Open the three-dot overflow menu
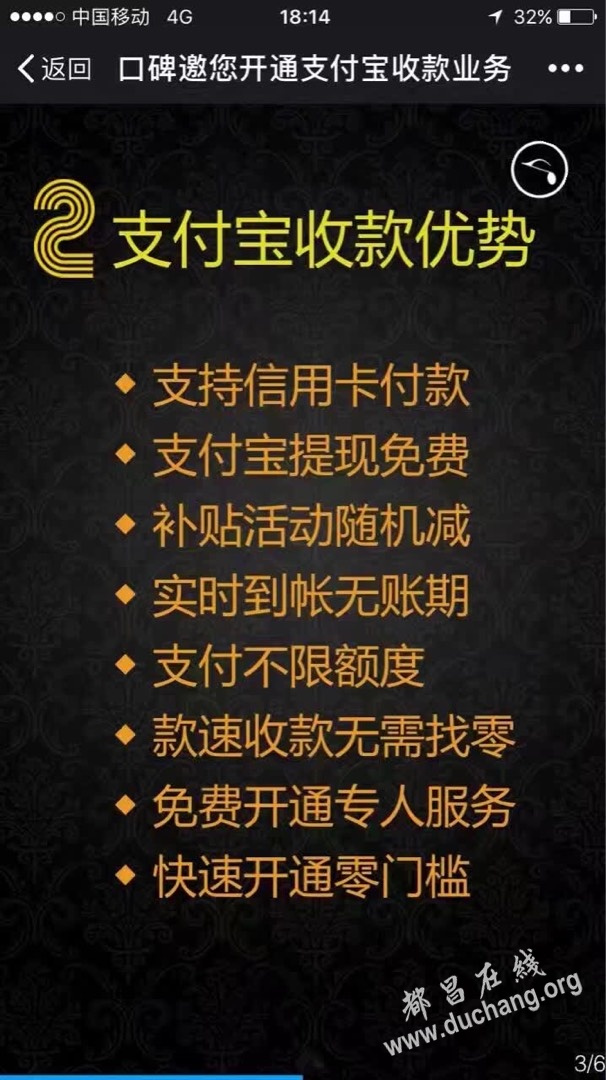This screenshot has height=1080, width=606. (x=565, y=69)
